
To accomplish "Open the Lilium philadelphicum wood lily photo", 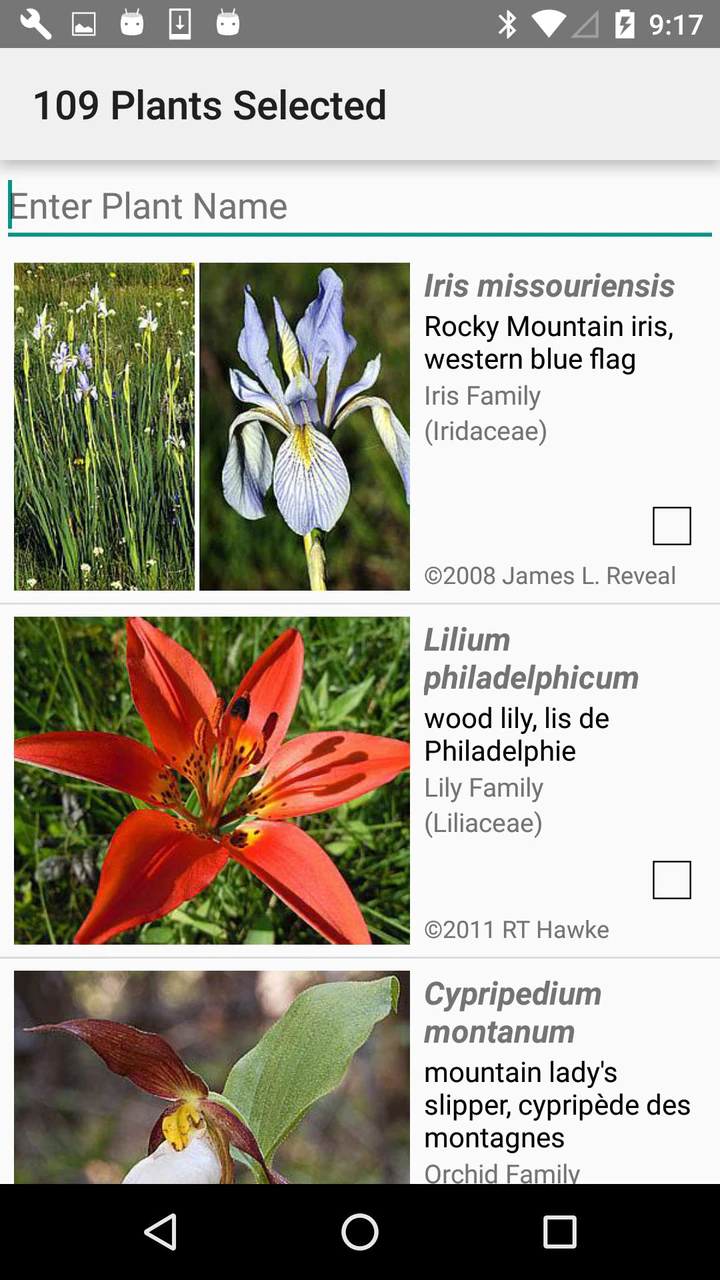I will [x=212, y=780].
